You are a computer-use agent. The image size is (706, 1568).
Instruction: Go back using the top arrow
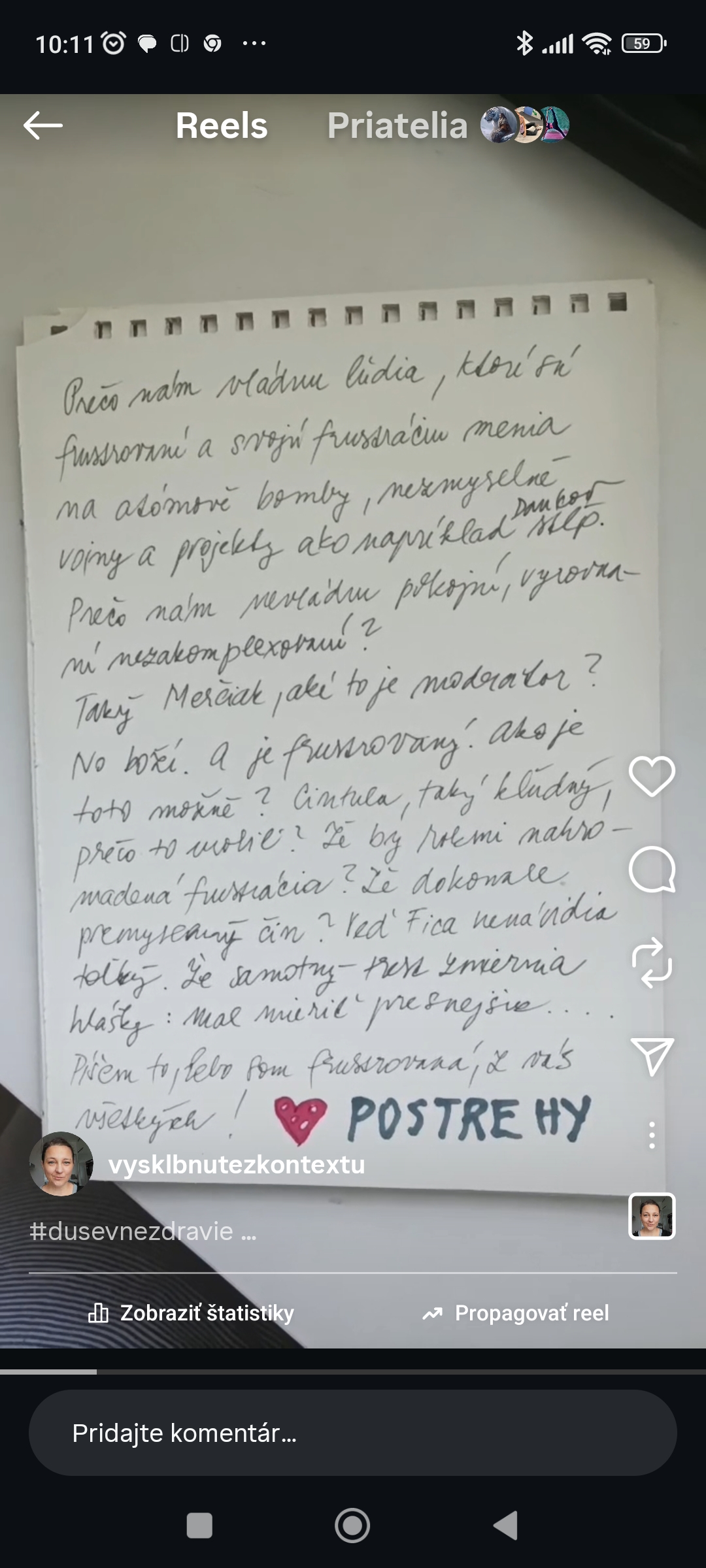tap(43, 125)
